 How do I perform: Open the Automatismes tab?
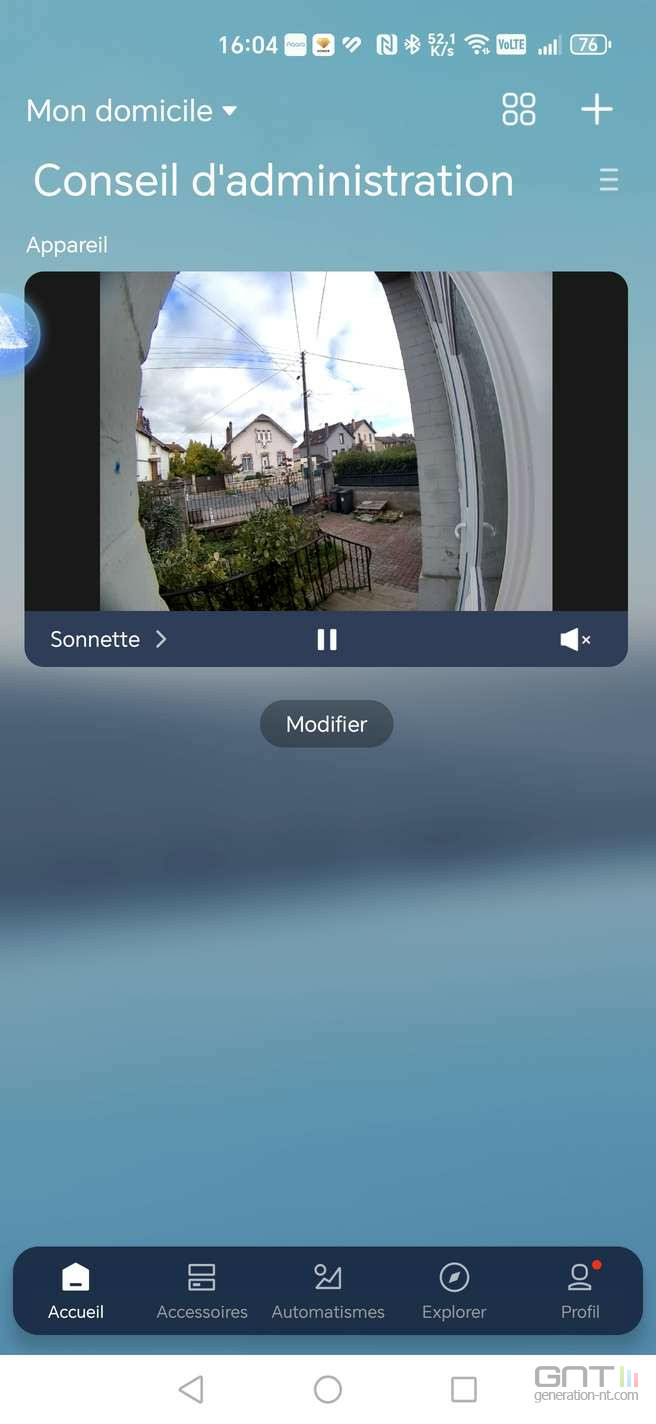tap(328, 1290)
